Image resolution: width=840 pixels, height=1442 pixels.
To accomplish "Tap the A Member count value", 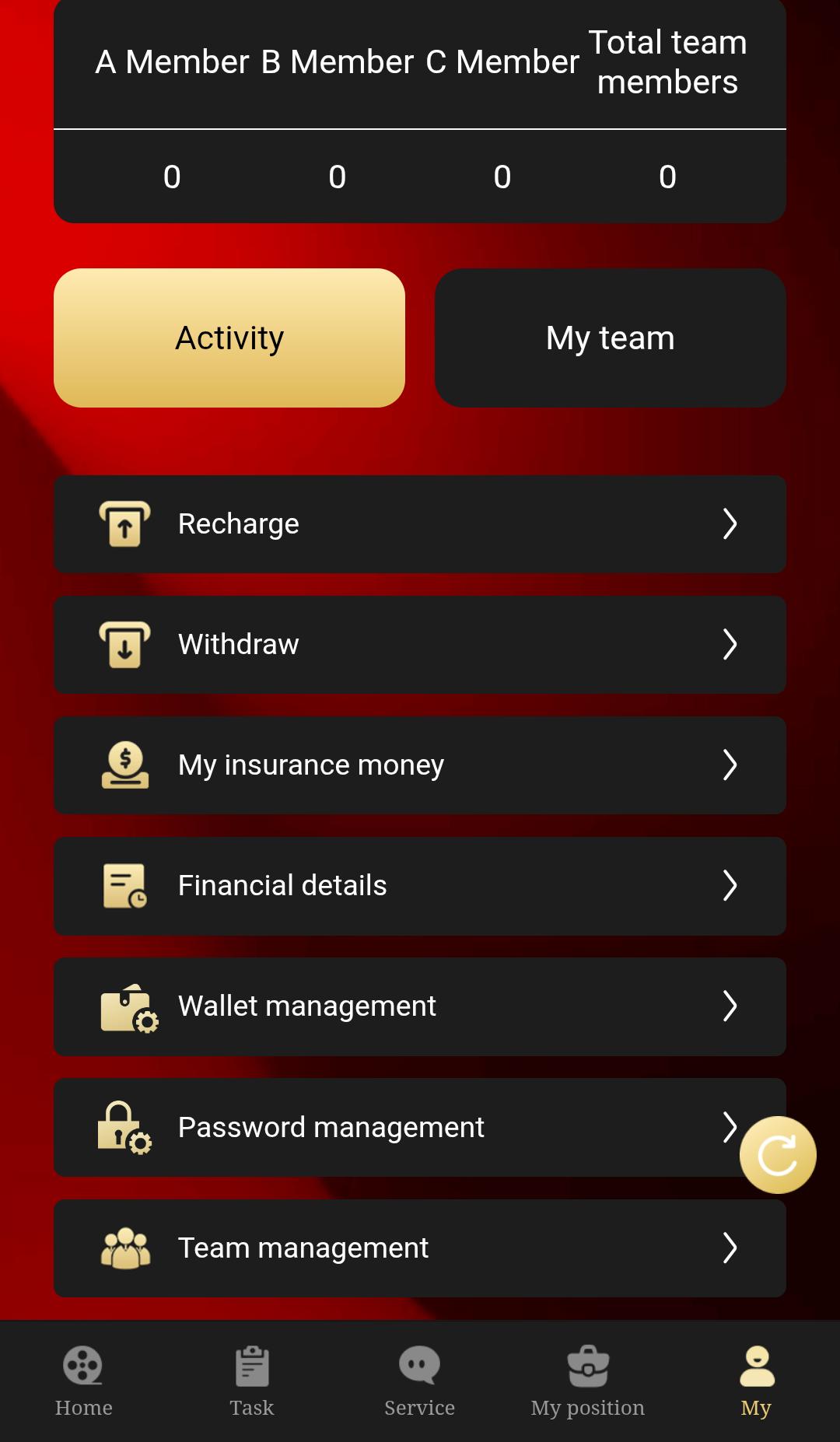I will tap(171, 177).
